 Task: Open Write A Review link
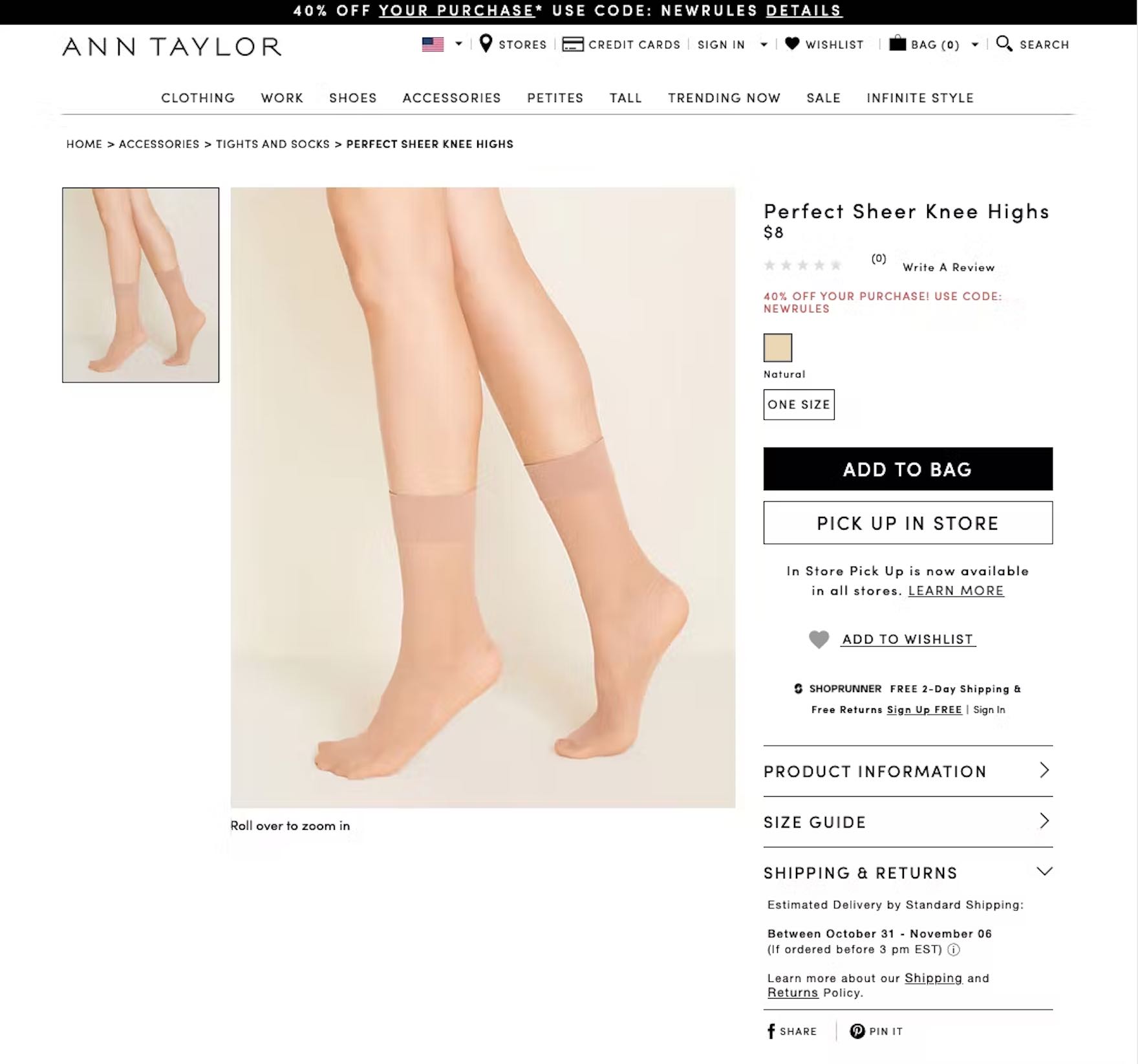pyautogui.click(x=948, y=267)
